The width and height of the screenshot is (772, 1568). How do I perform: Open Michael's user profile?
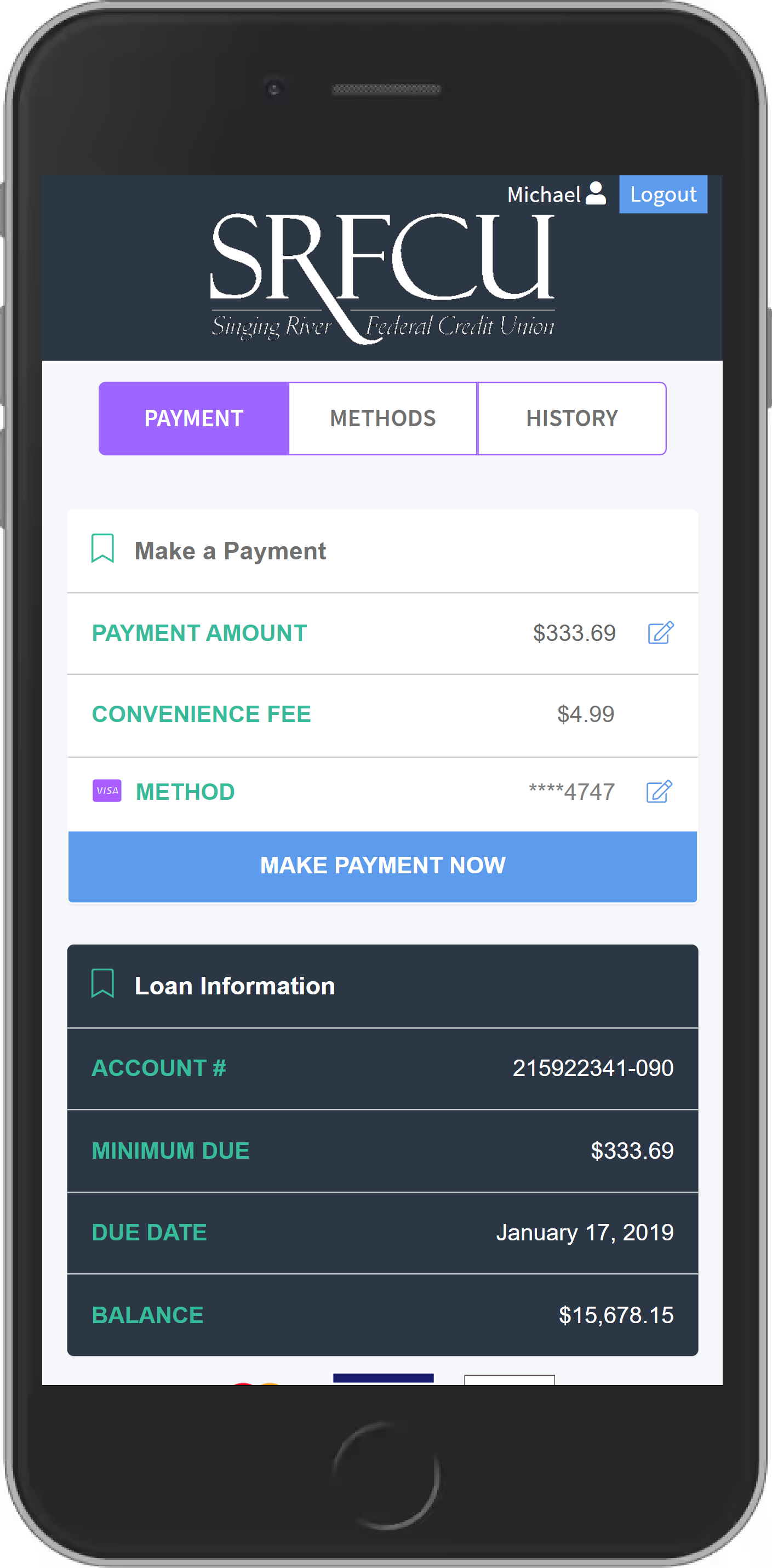[x=557, y=194]
